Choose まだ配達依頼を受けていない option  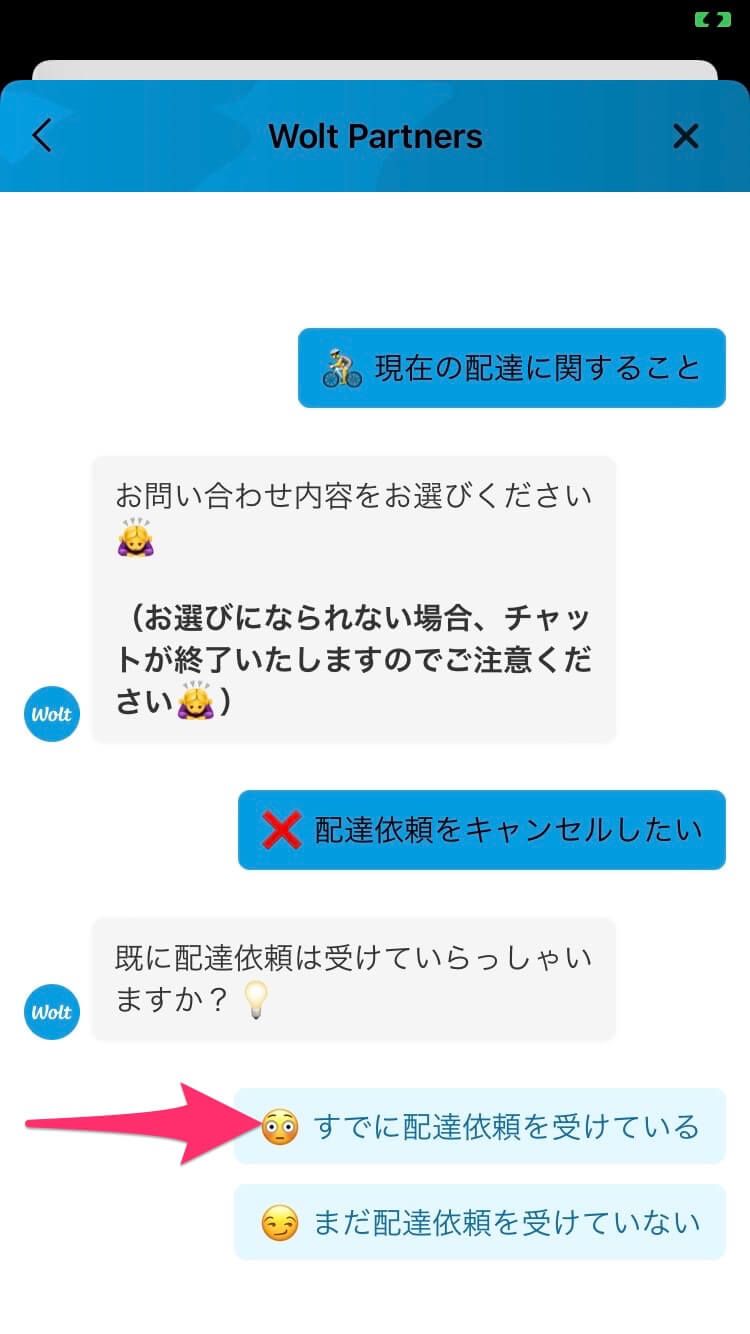tap(480, 1222)
